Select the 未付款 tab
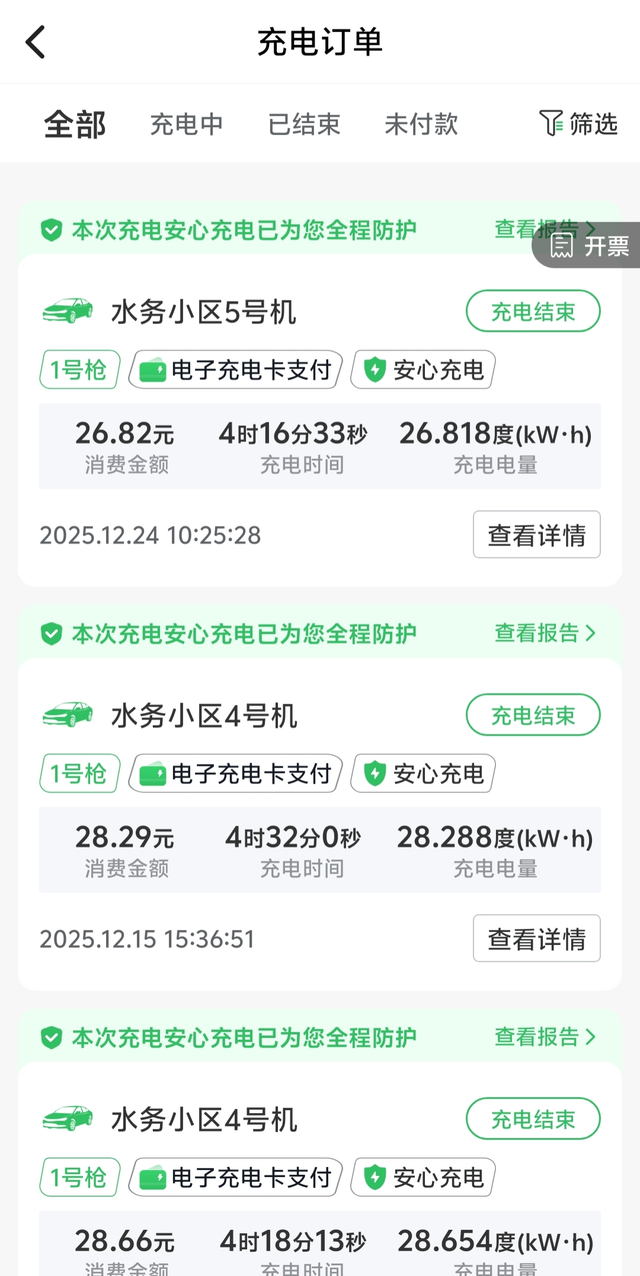 tap(421, 124)
